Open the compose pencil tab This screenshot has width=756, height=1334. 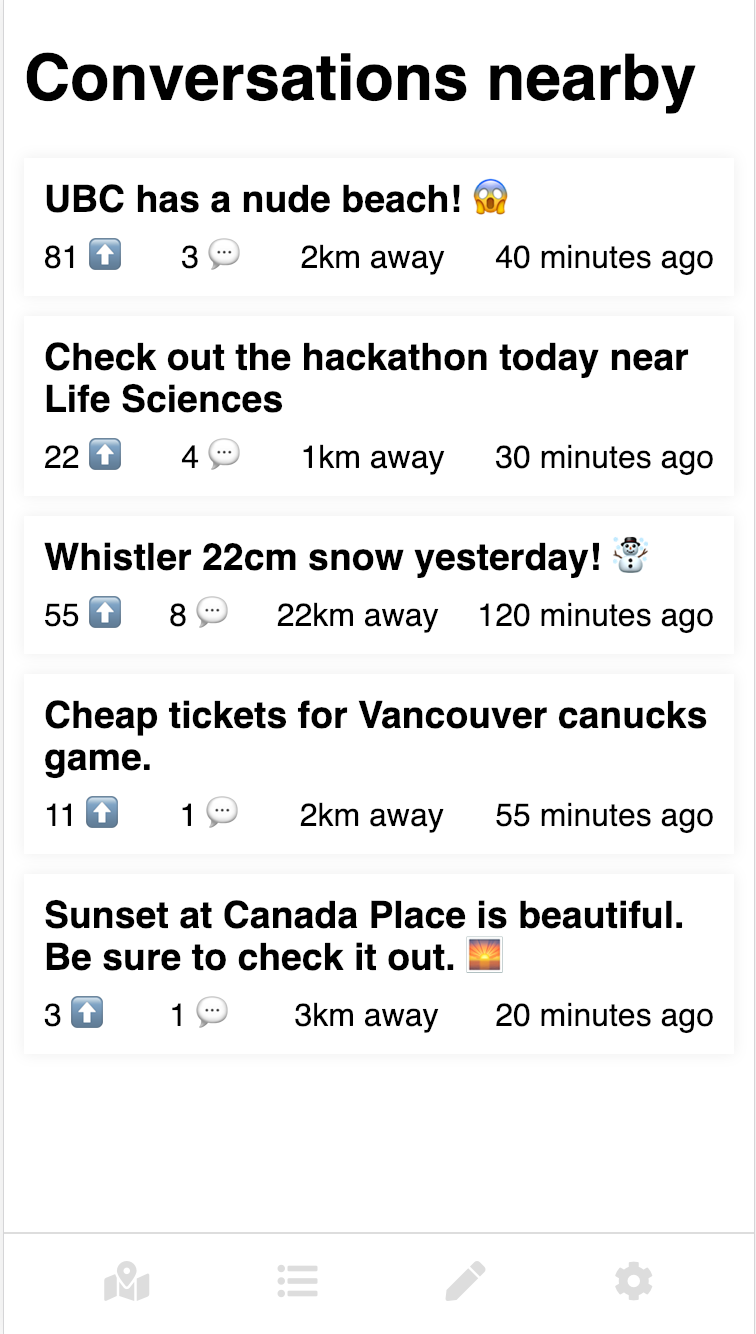[465, 1281]
